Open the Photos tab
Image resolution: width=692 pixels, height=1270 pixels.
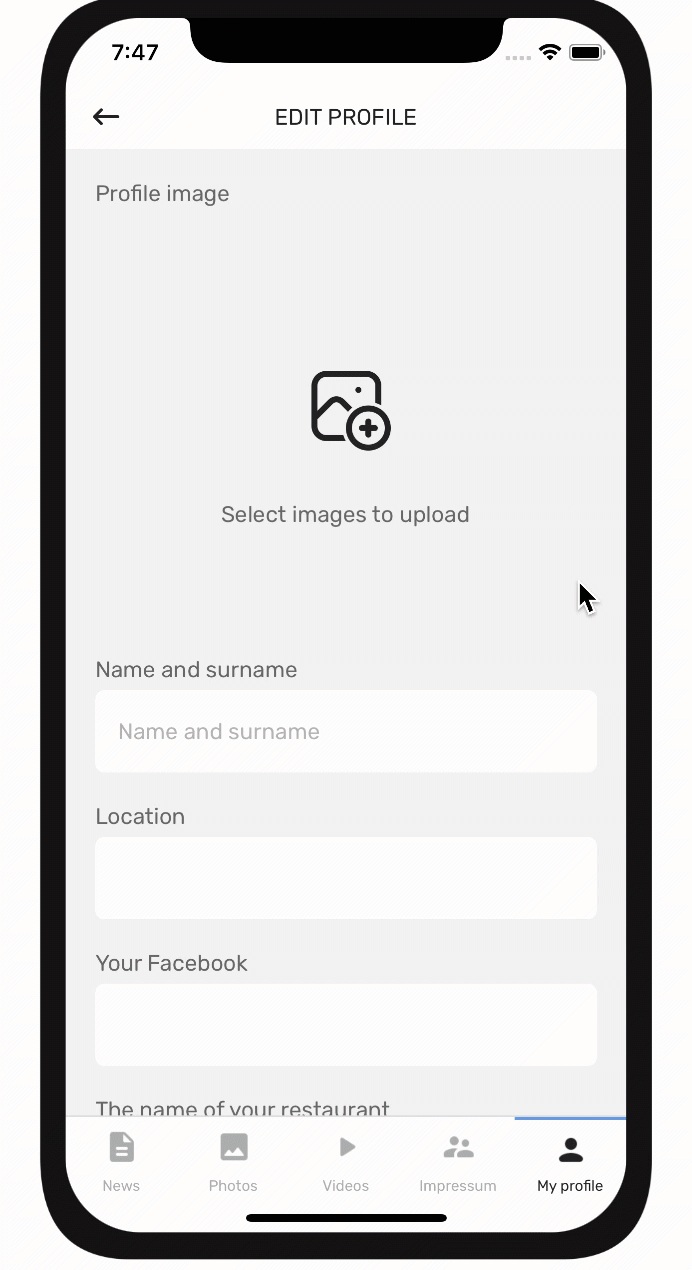pyautogui.click(x=233, y=1162)
